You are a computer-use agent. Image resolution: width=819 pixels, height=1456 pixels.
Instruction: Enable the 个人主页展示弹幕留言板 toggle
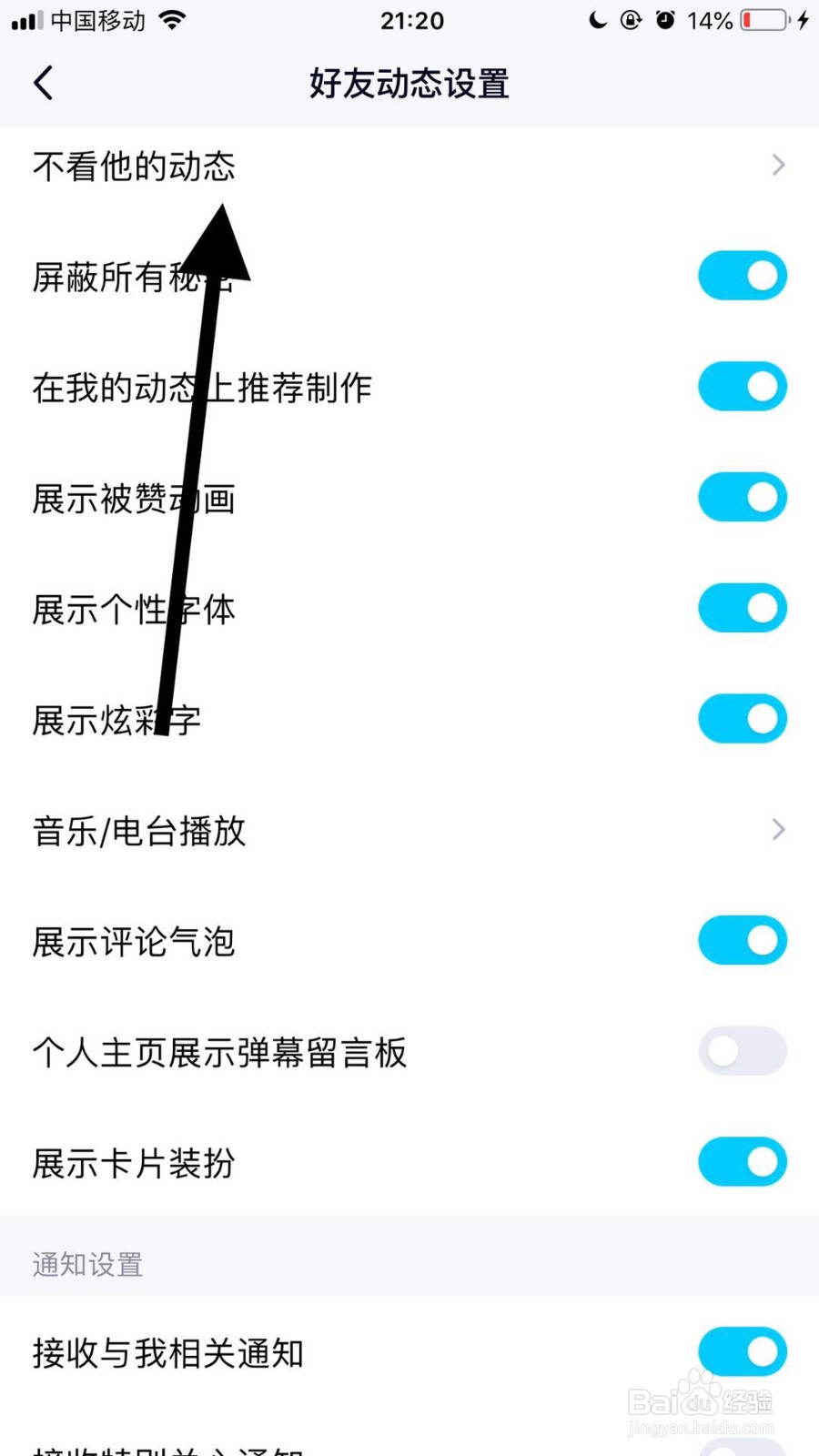(x=742, y=1051)
